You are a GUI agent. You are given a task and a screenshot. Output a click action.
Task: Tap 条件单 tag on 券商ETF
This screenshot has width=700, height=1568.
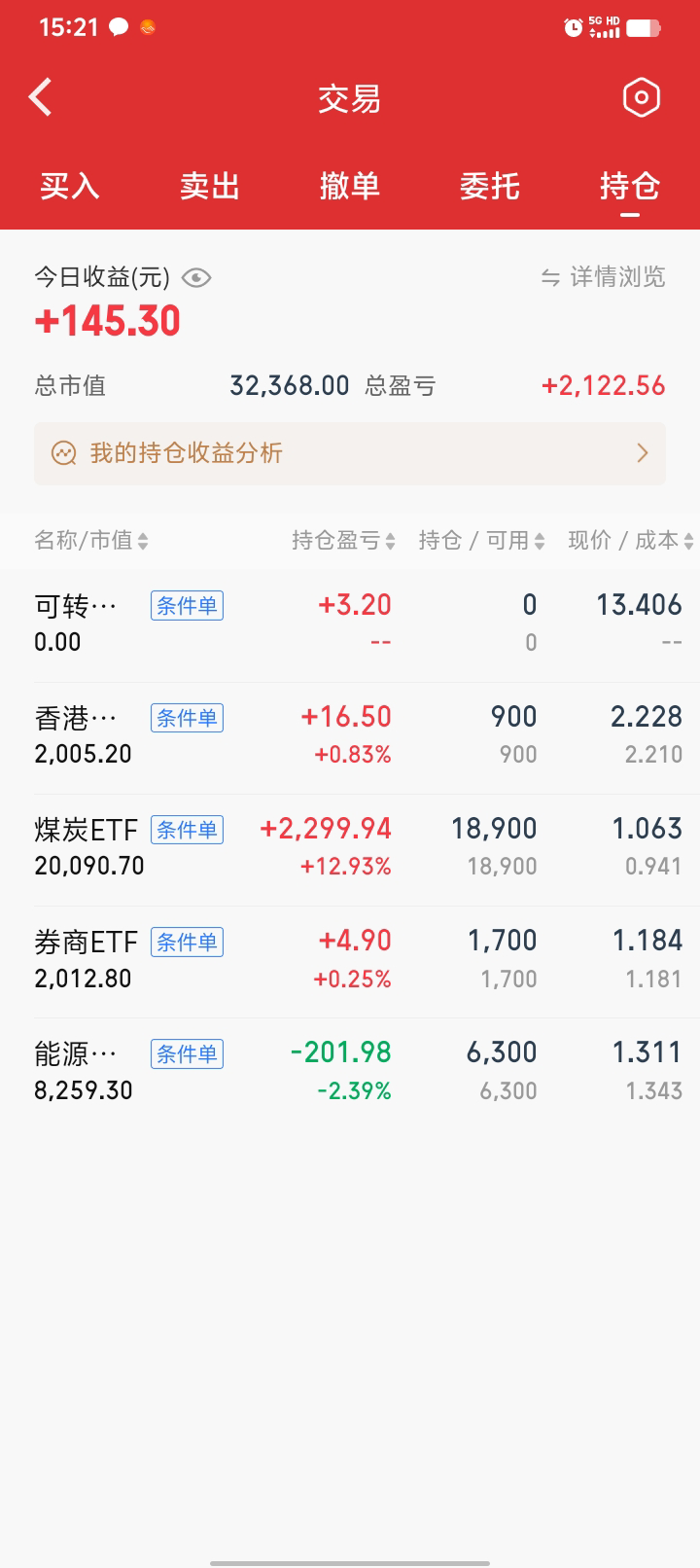[187, 942]
